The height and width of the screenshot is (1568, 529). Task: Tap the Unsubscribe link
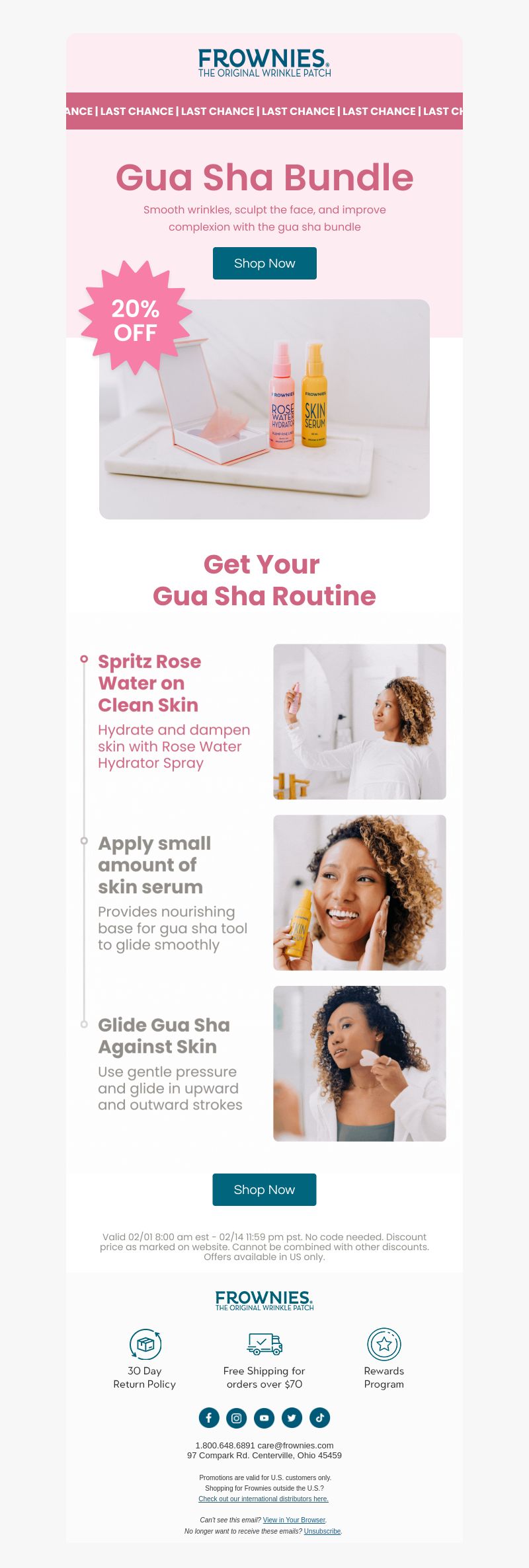(322, 1531)
